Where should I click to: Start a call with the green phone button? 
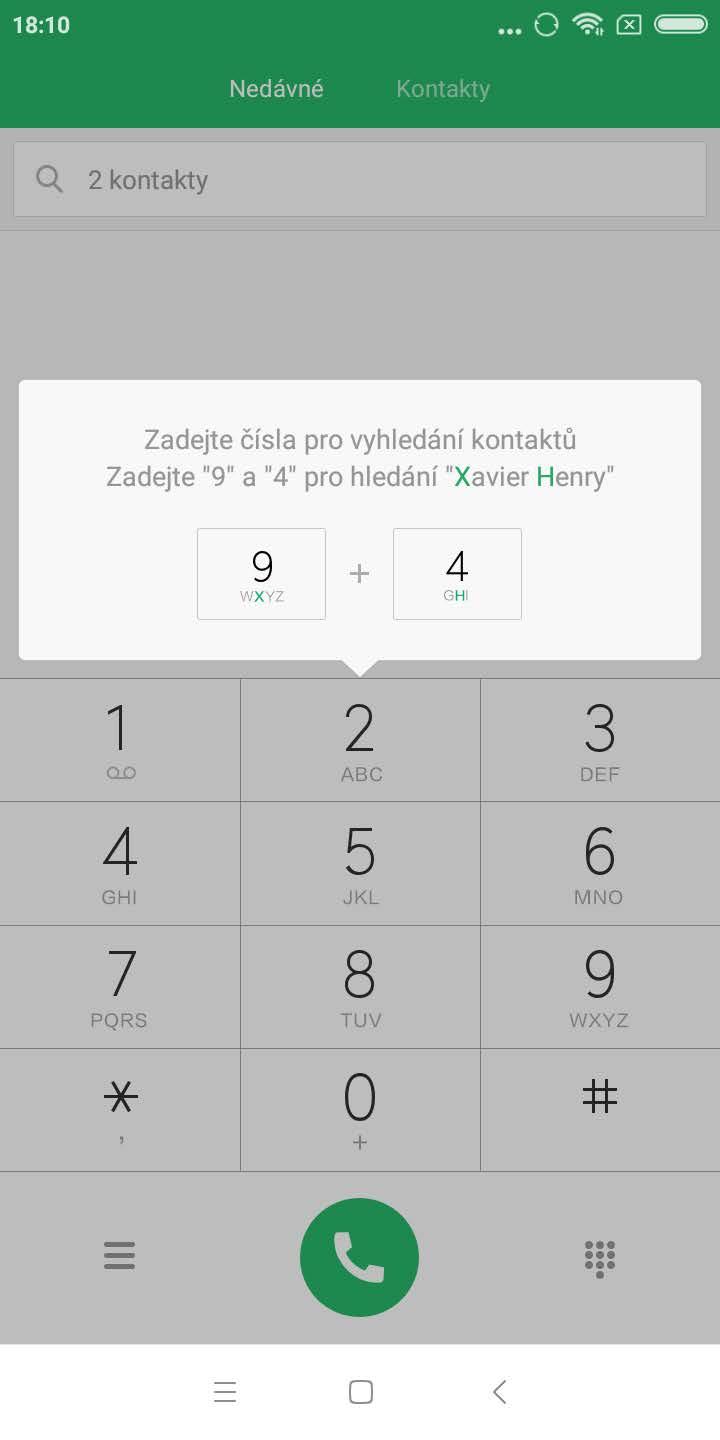(359, 1257)
